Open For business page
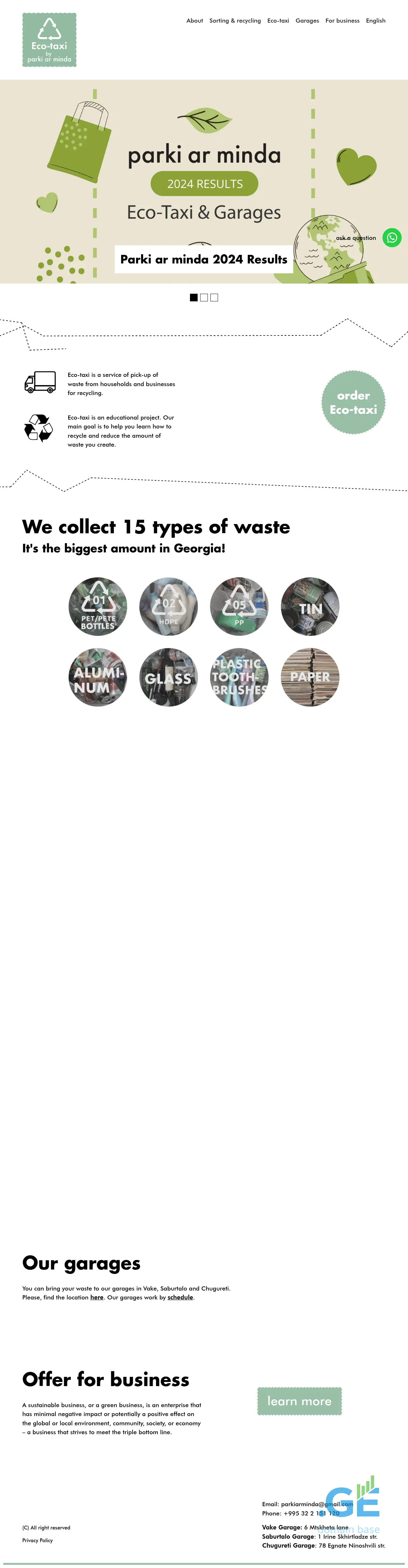The height and width of the screenshot is (1568, 408). coord(342,21)
